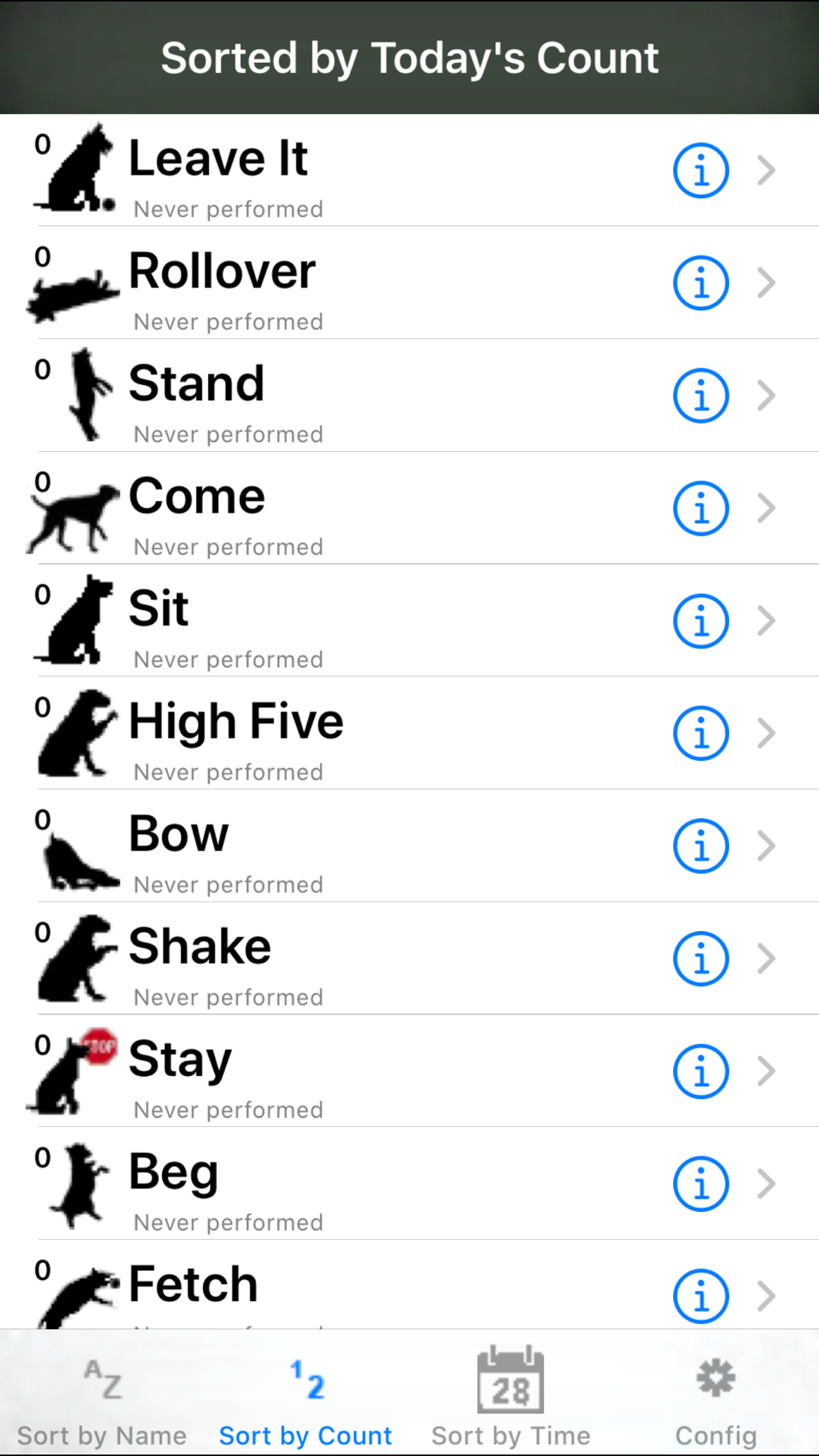Viewport: 819px width, 1456px height.
Task: Open the Rollover trick row
Action: pos(409,283)
